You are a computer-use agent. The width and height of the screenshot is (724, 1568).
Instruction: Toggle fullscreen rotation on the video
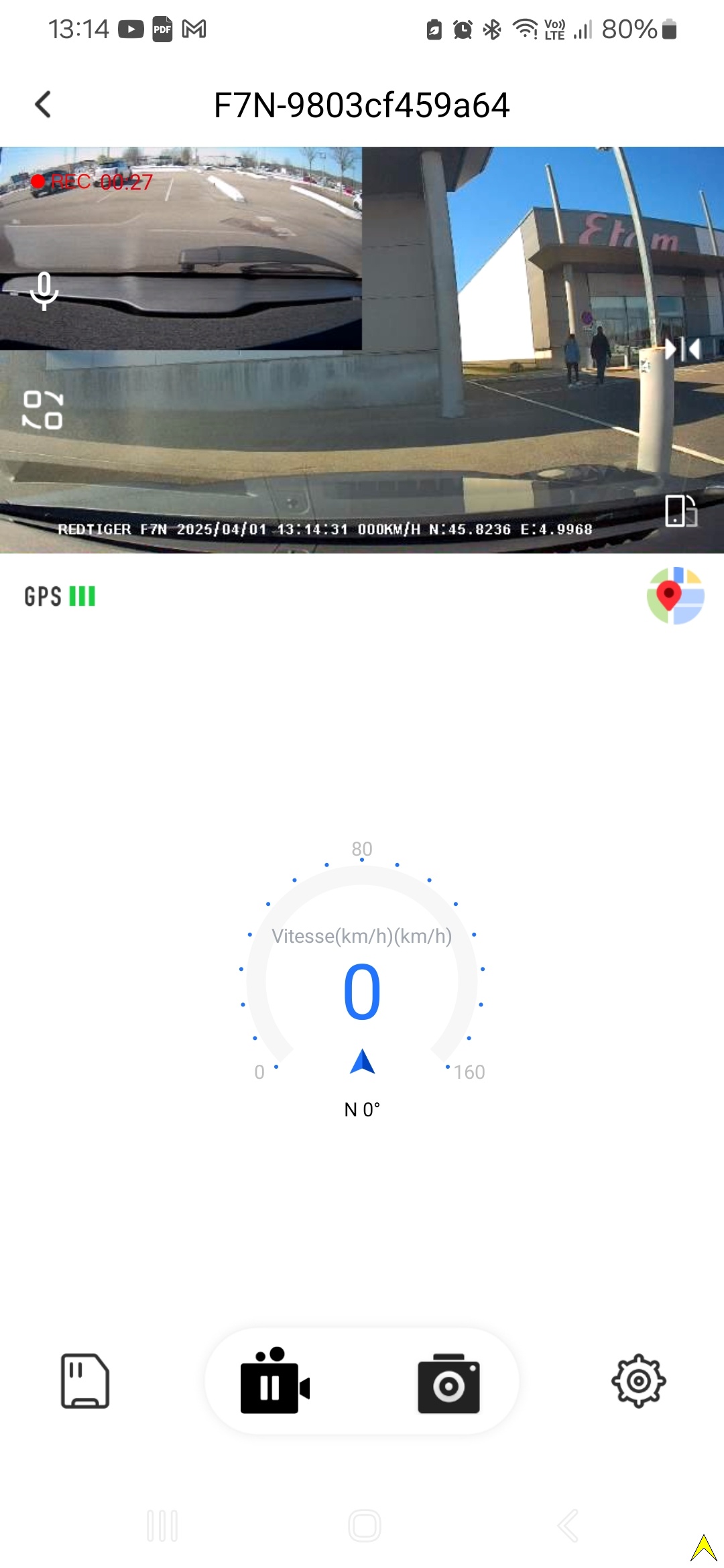[681, 511]
